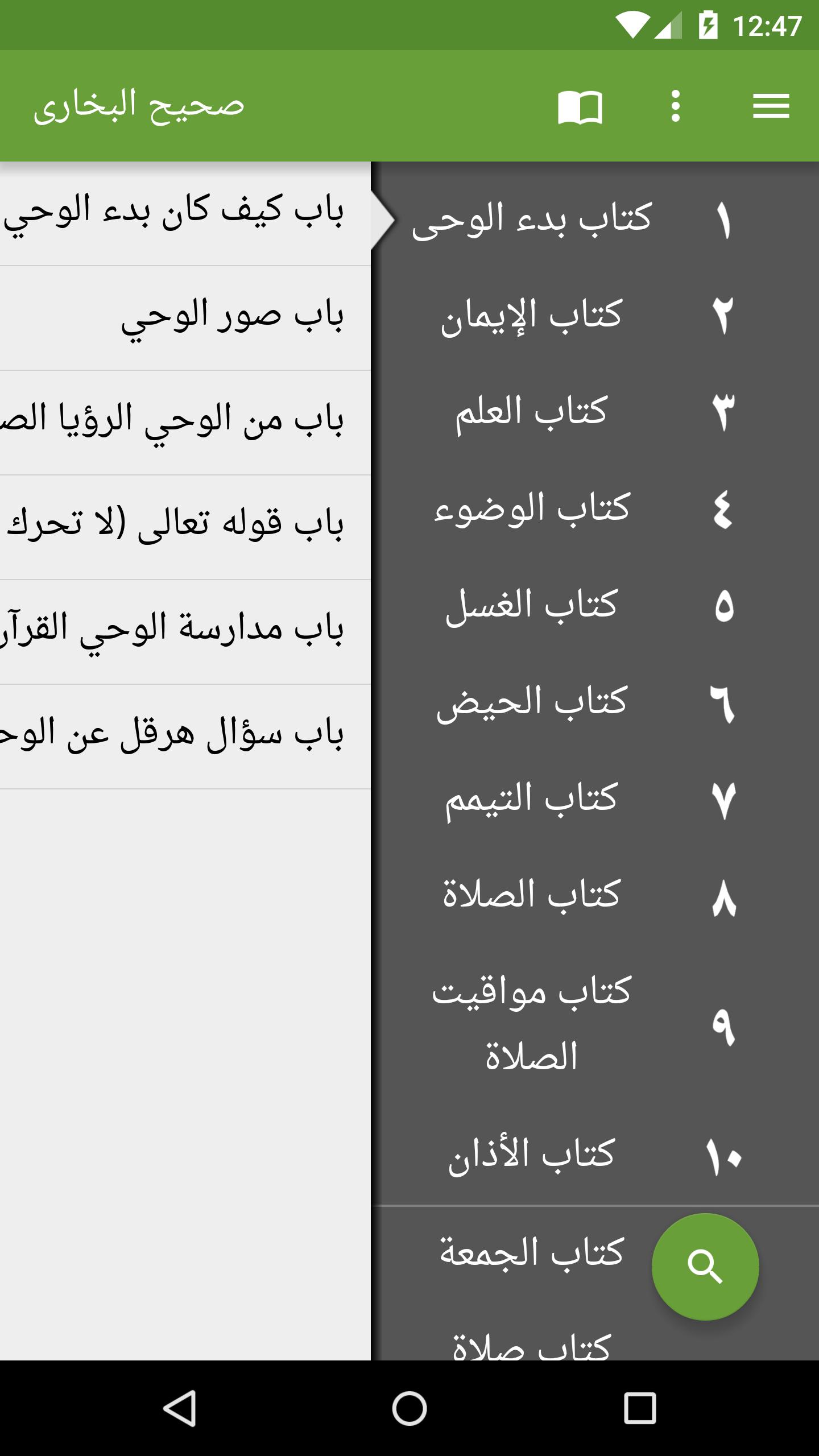
Task: Open chapter باب من الوحي الرؤيا
Action: [x=185, y=423]
